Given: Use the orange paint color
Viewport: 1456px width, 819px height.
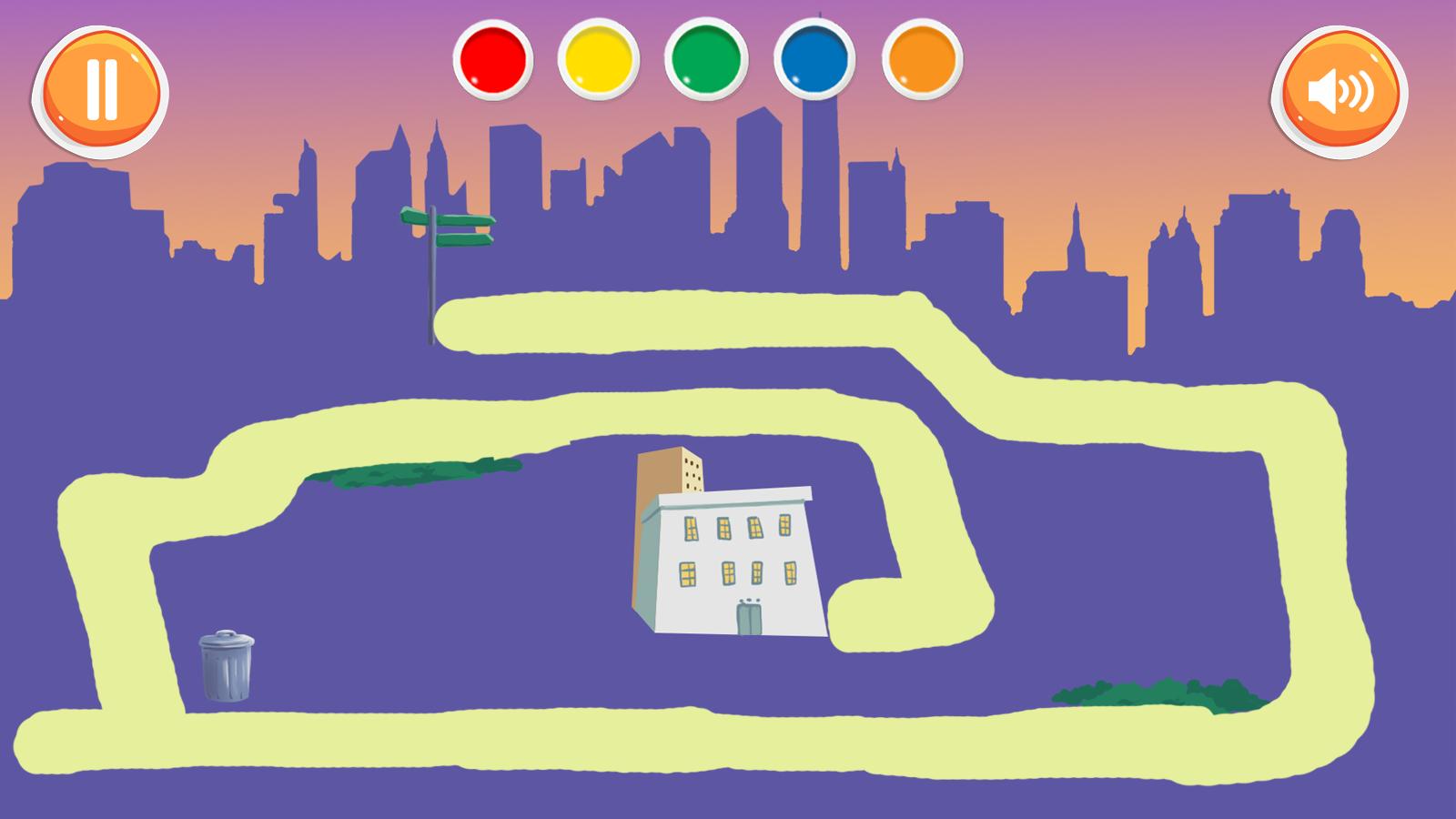Looking at the screenshot, I should pyautogui.click(x=922, y=59).
